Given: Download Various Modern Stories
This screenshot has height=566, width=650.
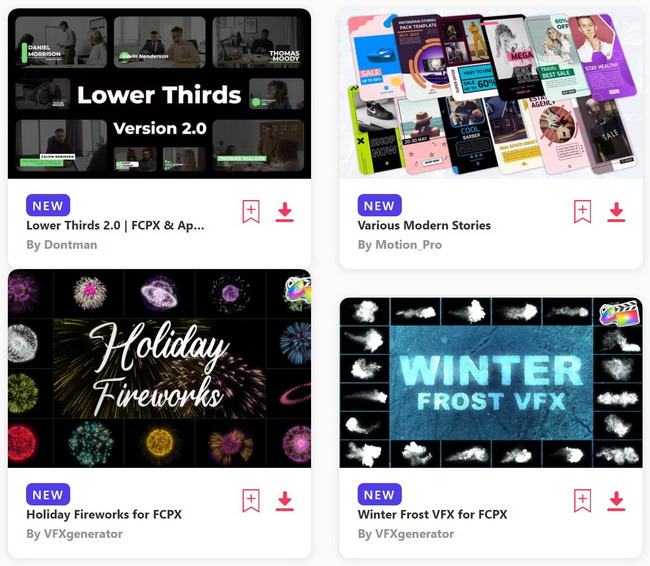Looking at the screenshot, I should (617, 212).
